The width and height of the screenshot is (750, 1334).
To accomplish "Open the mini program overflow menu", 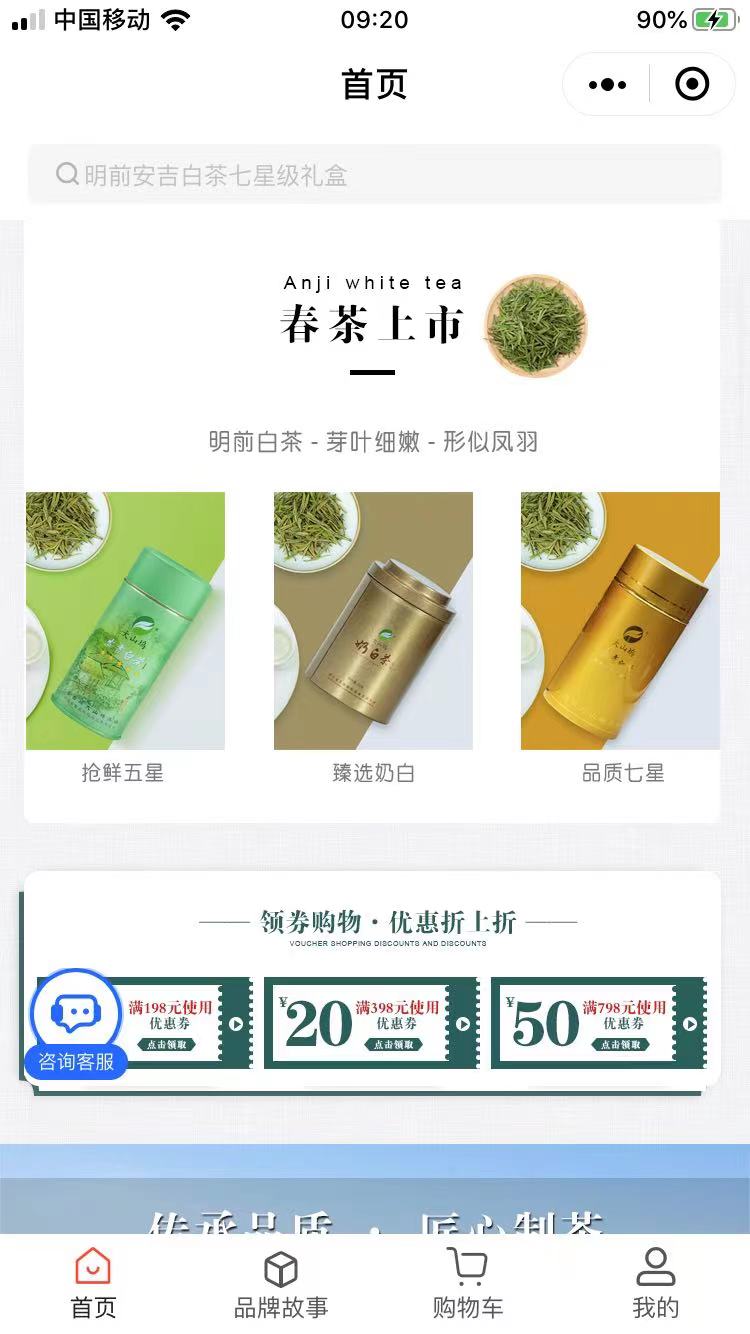I will (x=607, y=85).
